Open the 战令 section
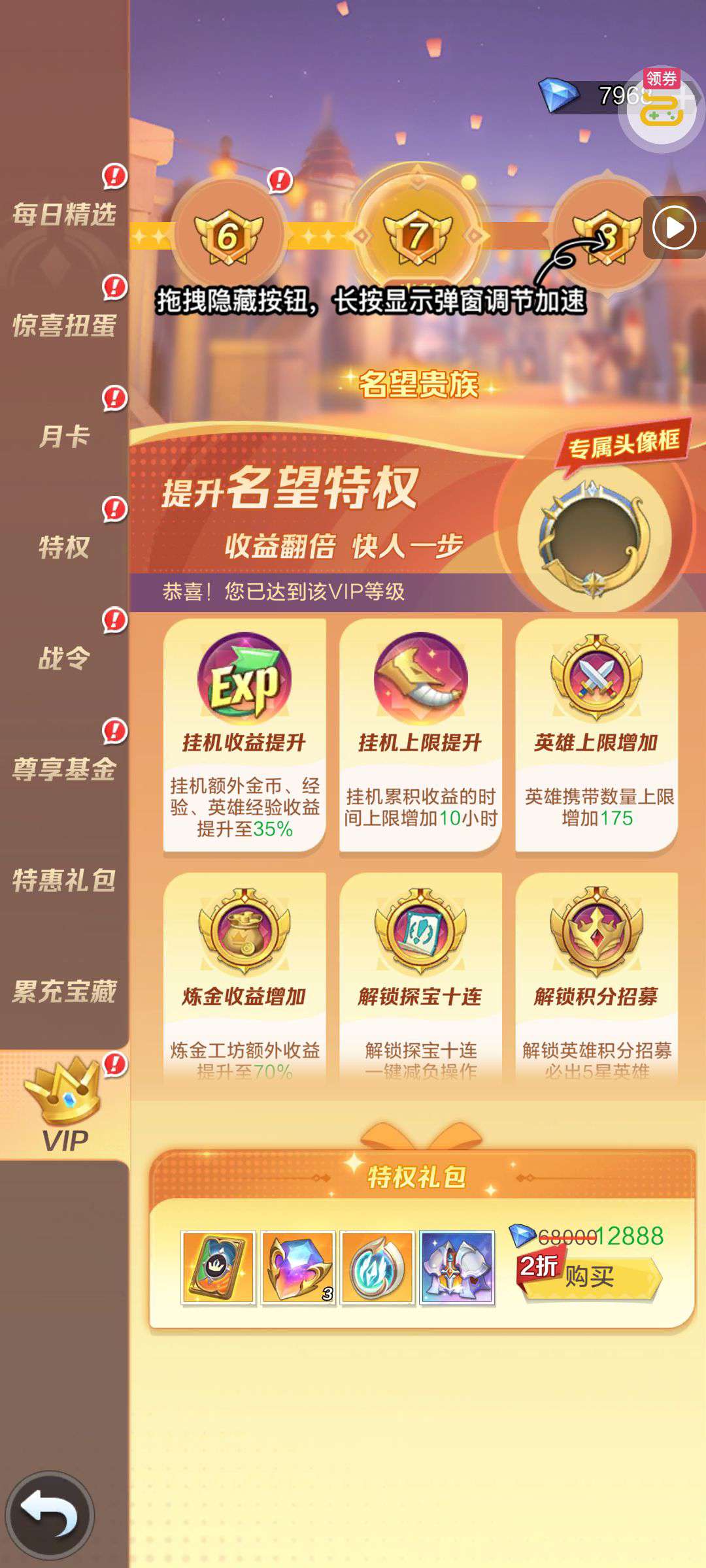The image size is (706, 1568). pyautogui.click(x=64, y=659)
